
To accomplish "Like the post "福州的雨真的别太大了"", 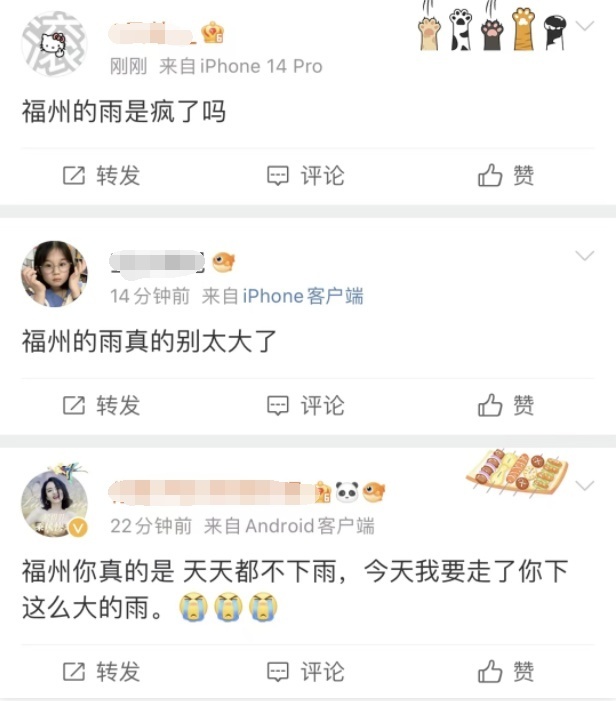I will 506,405.
